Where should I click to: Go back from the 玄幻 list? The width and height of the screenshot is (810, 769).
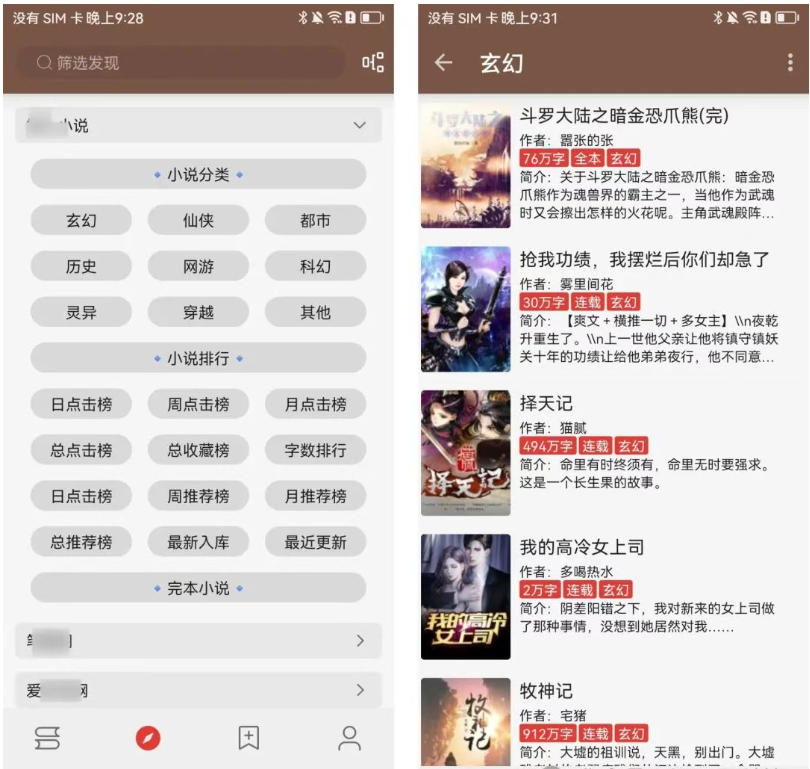pos(443,63)
